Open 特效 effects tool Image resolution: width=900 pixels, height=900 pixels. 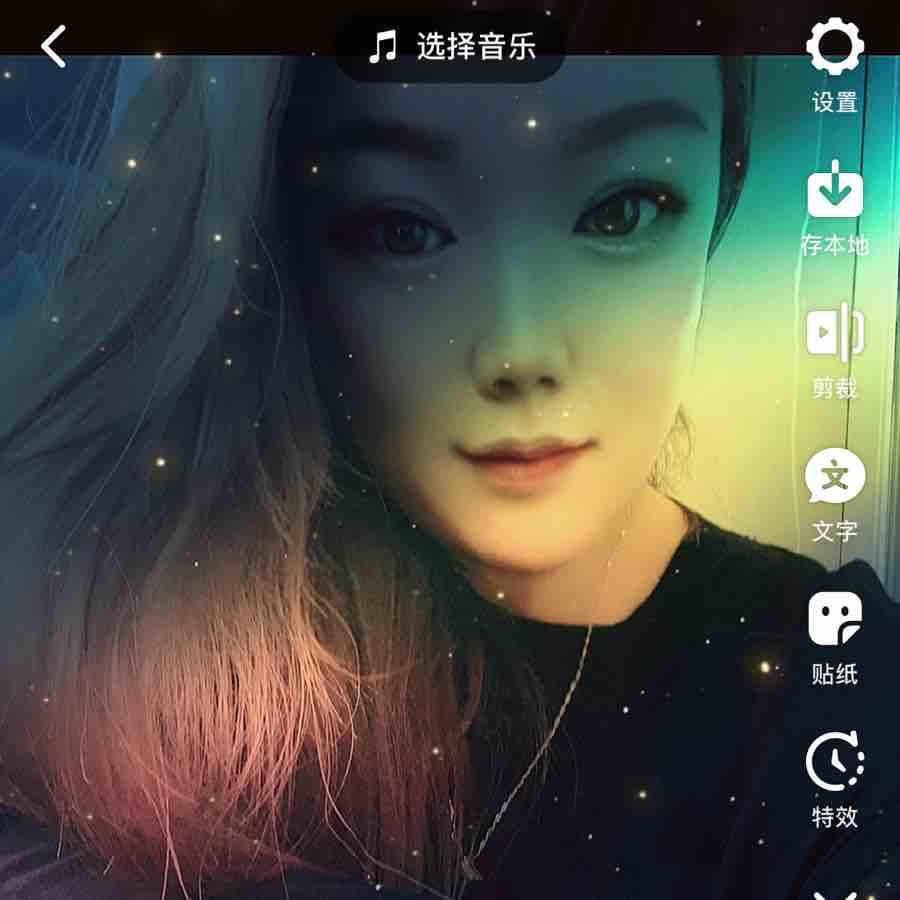click(x=834, y=764)
